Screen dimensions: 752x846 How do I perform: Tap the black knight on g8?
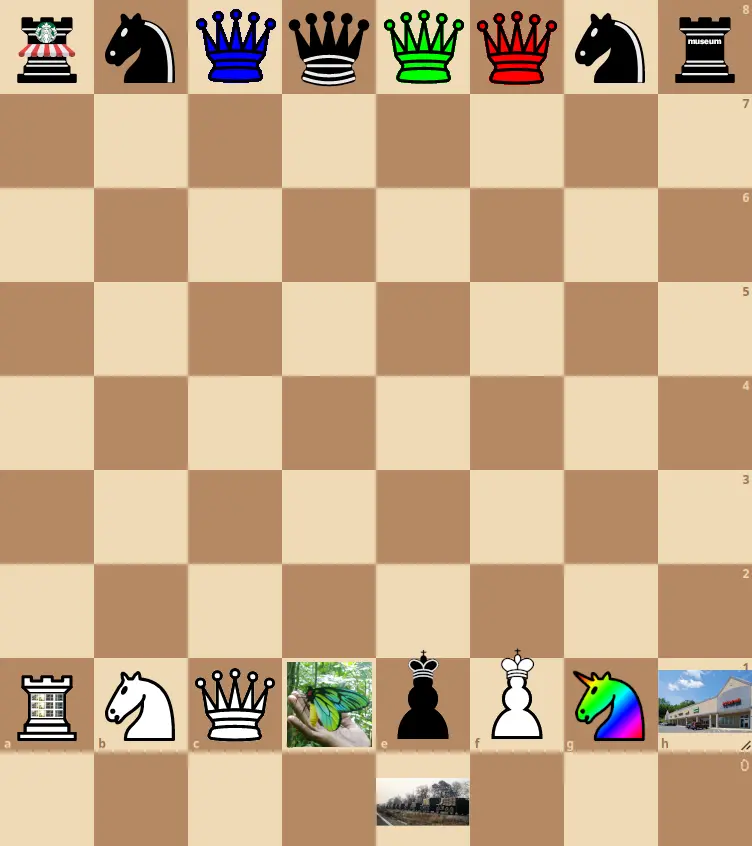pyautogui.click(x=611, y=47)
